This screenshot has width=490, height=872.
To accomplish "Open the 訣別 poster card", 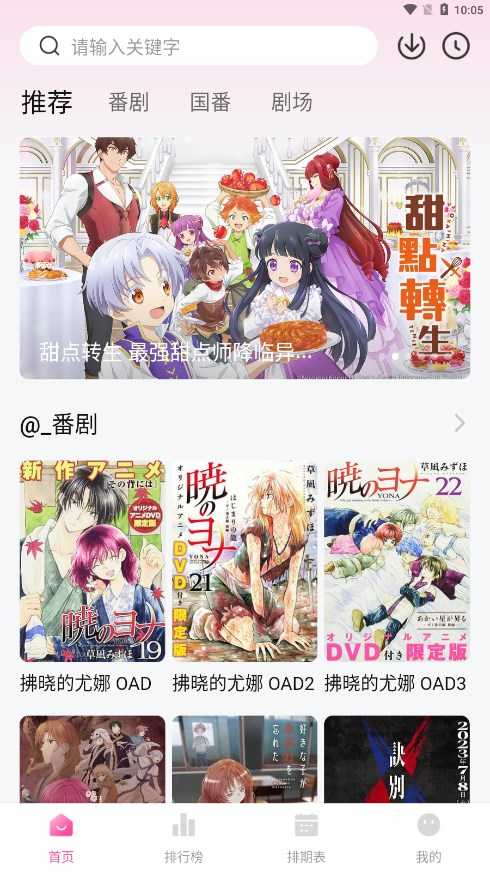I will (397, 759).
